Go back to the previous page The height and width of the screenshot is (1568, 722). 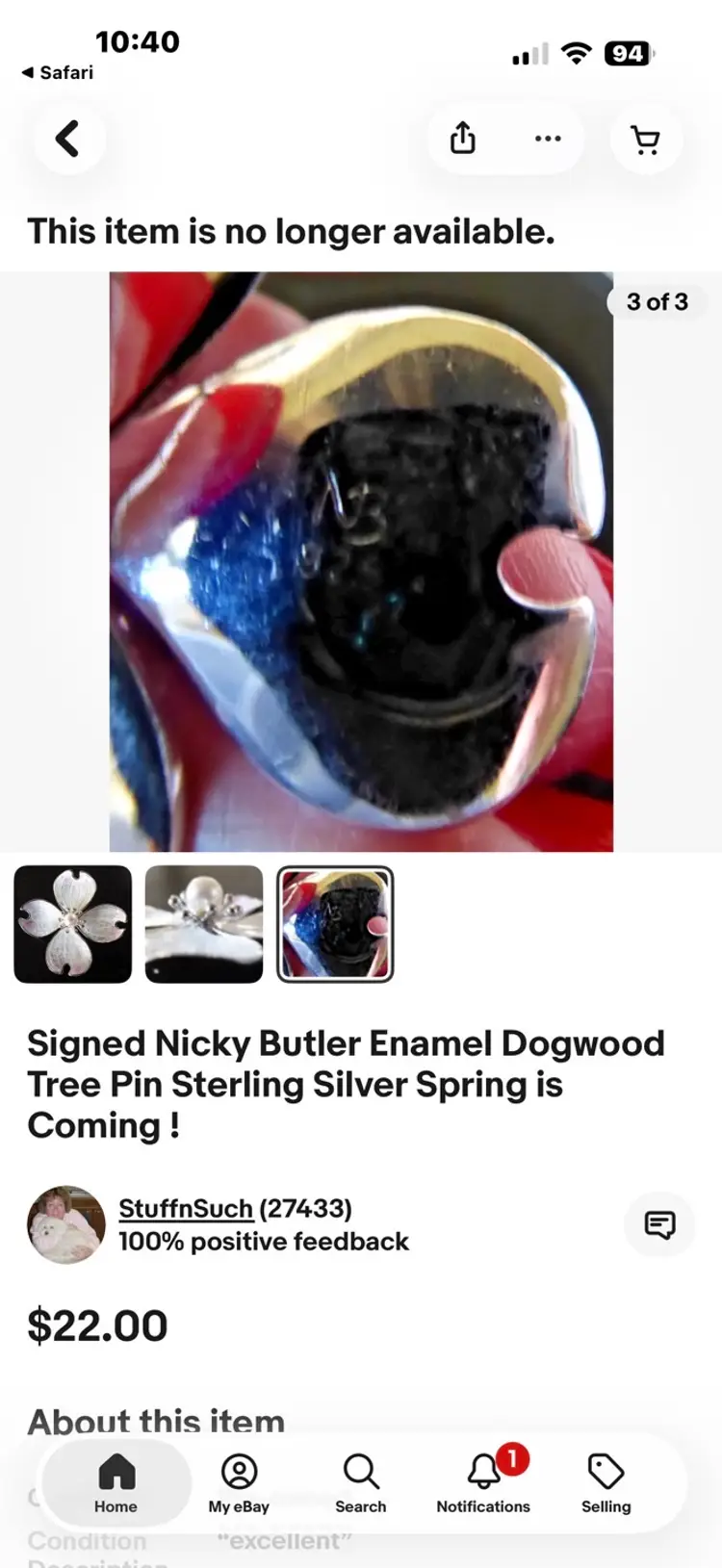coord(67,139)
